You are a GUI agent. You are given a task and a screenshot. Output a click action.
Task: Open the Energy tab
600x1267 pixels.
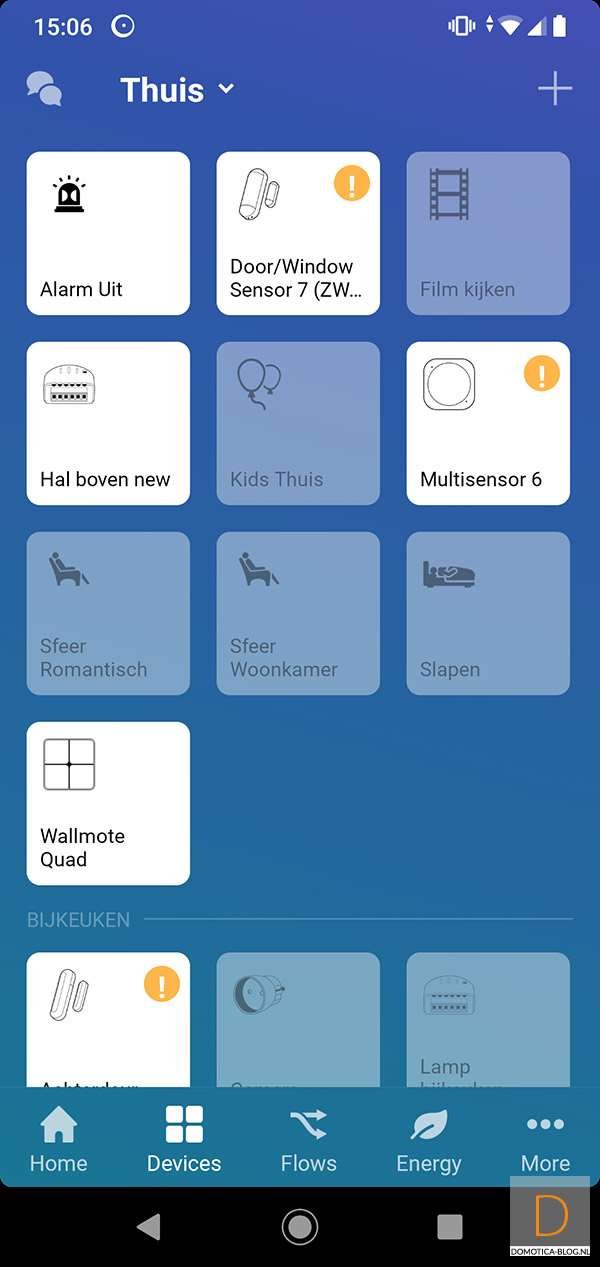click(429, 1140)
